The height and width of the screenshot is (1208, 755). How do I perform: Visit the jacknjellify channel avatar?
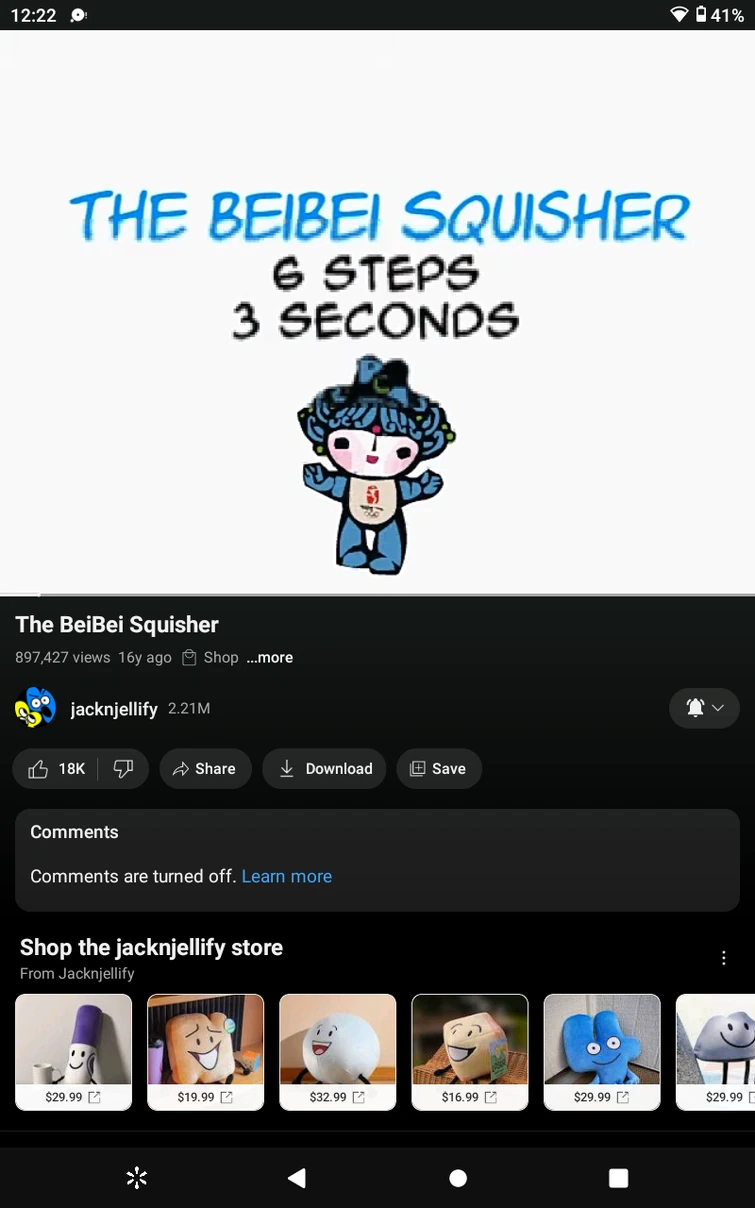tap(35, 708)
